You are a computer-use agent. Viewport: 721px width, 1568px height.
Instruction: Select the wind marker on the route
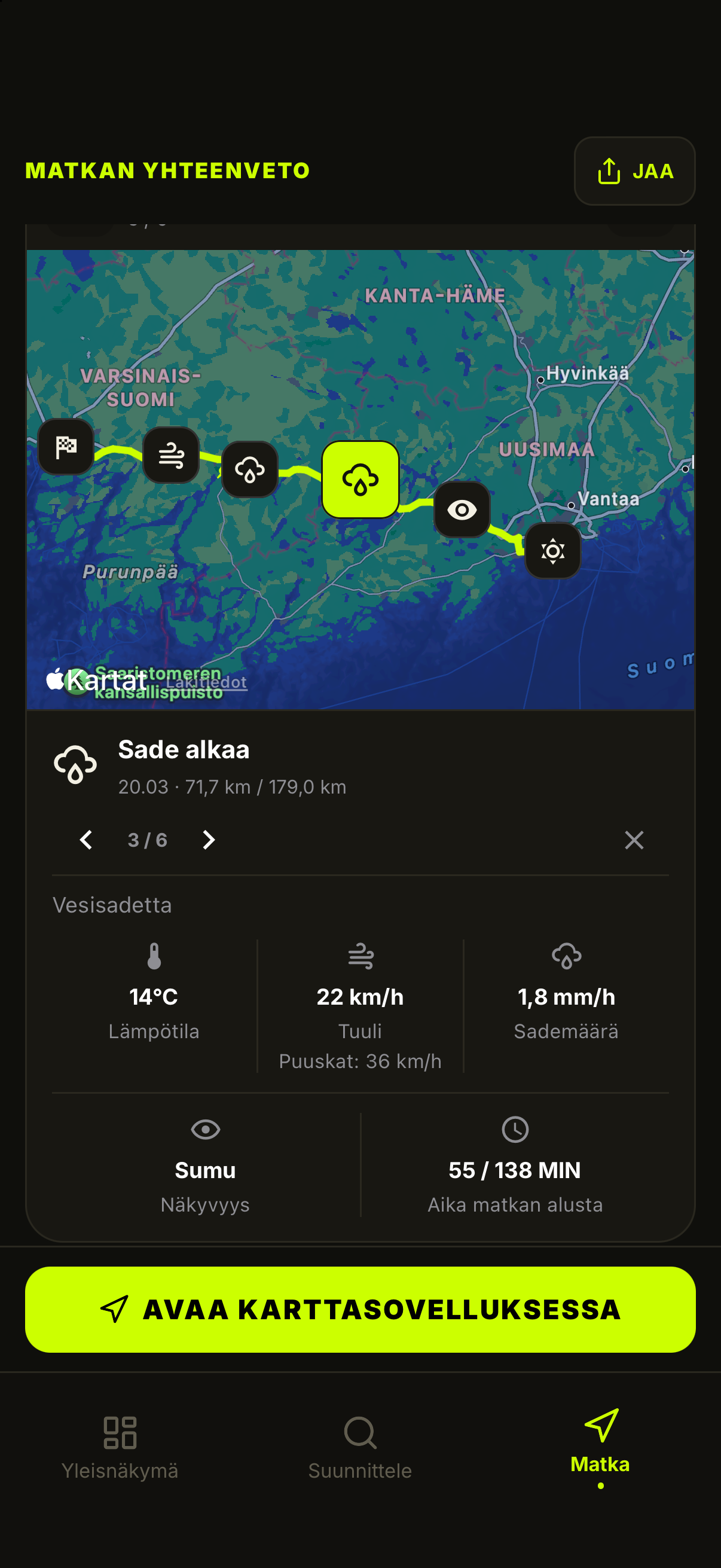pyautogui.click(x=171, y=454)
